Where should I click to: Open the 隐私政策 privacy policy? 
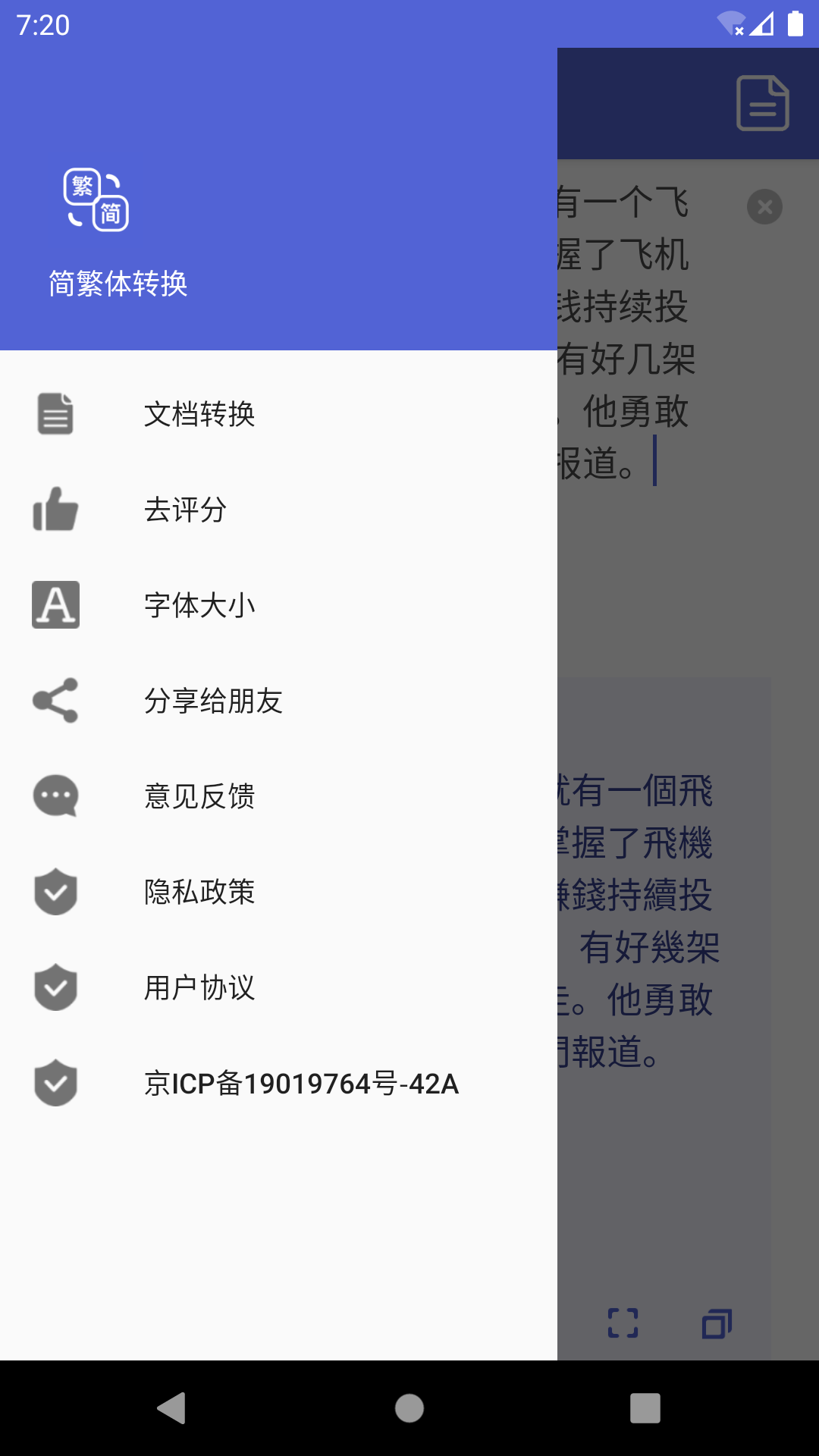199,893
